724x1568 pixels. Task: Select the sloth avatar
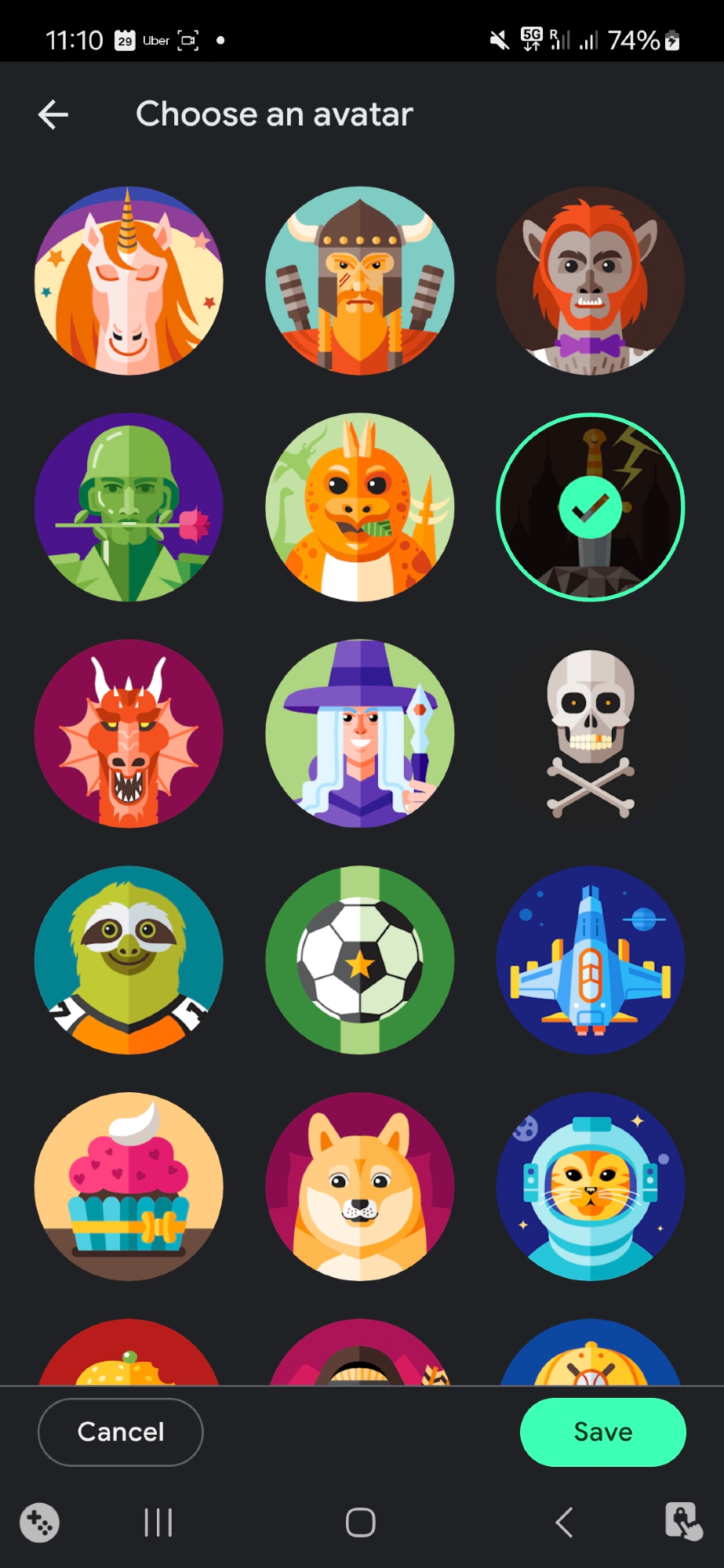[x=129, y=960]
